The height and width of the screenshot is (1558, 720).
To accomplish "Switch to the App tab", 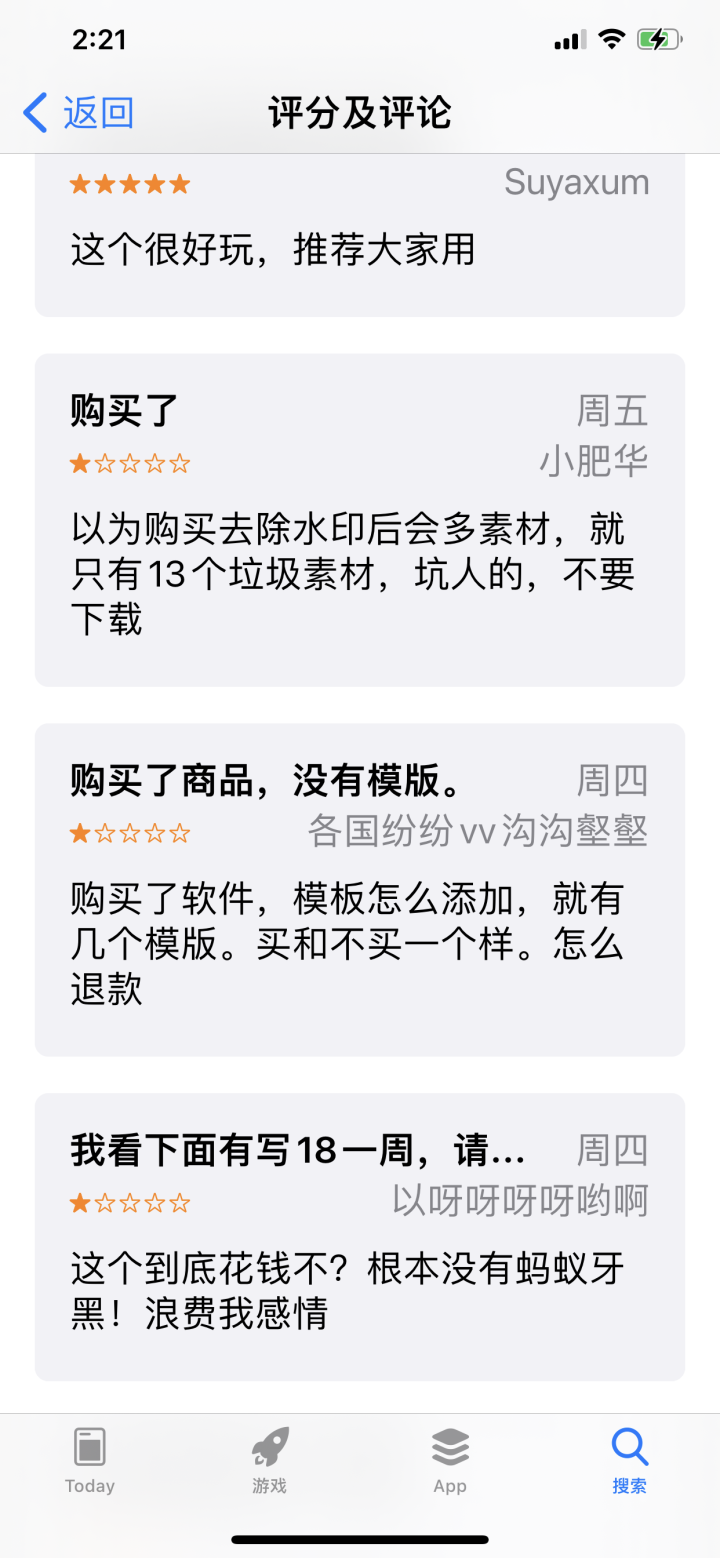I will point(450,1460).
